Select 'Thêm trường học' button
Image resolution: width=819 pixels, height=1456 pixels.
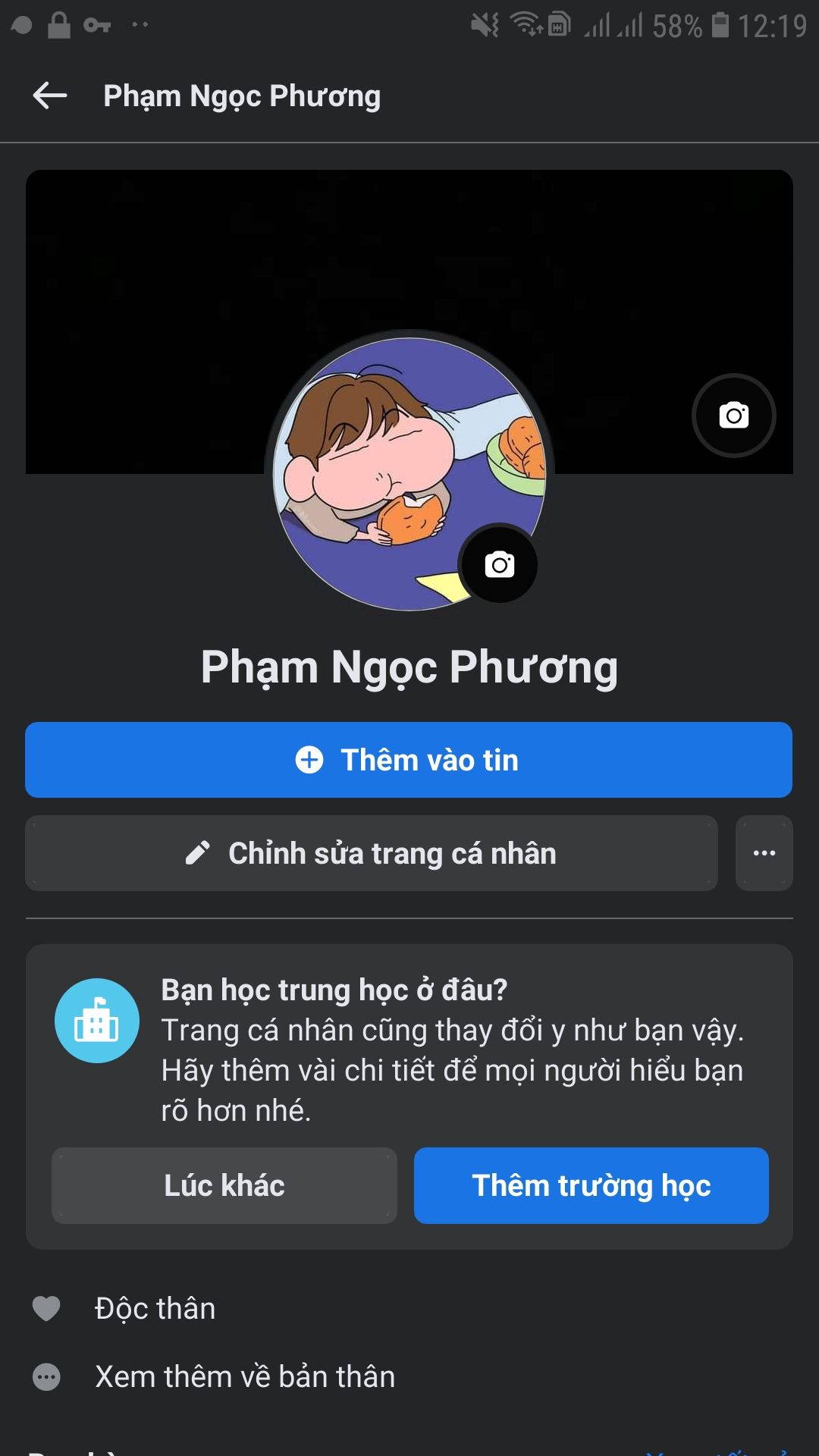click(x=591, y=1185)
